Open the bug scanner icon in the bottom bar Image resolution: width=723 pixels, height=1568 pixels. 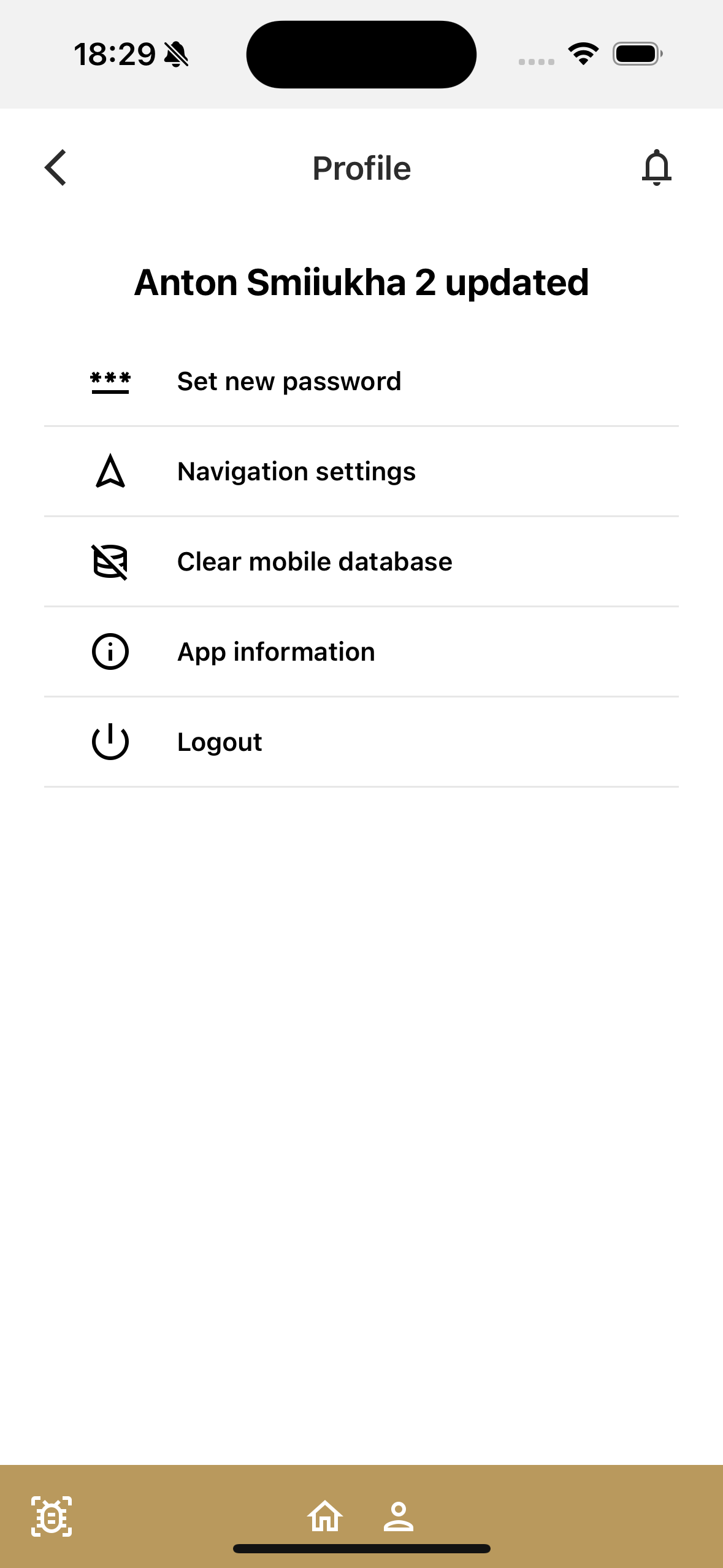pyautogui.click(x=52, y=1516)
